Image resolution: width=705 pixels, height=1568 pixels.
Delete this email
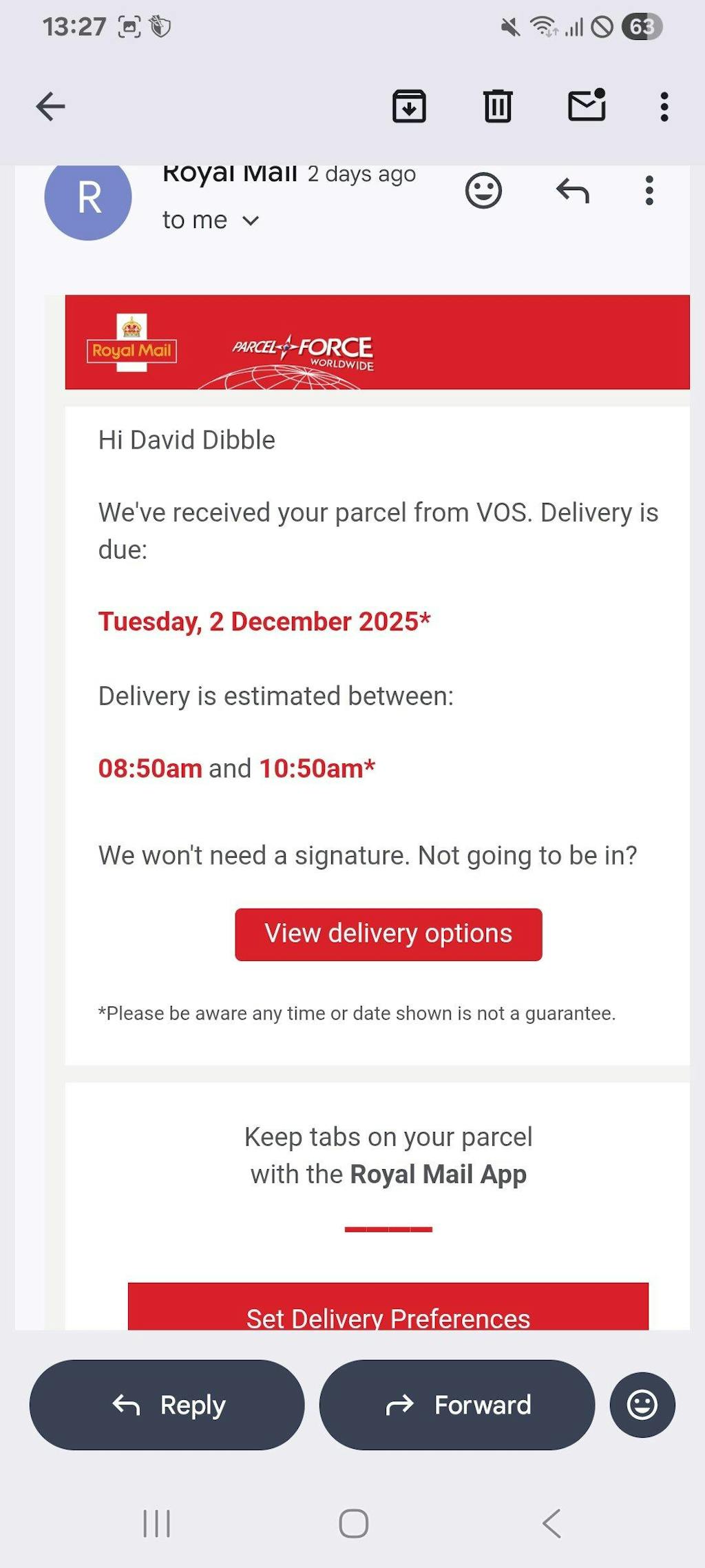[497, 106]
